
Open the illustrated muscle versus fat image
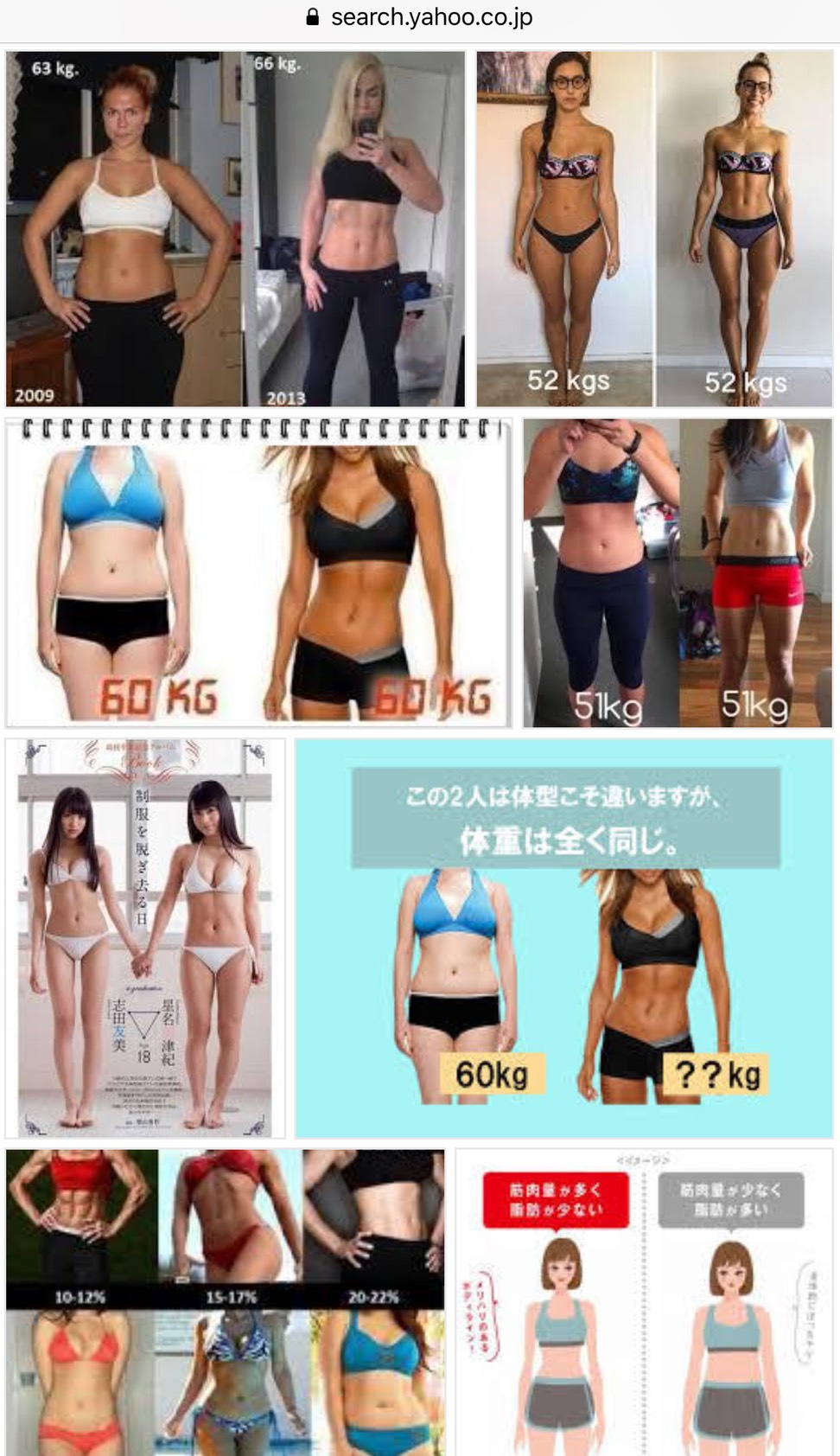pos(644,1301)
